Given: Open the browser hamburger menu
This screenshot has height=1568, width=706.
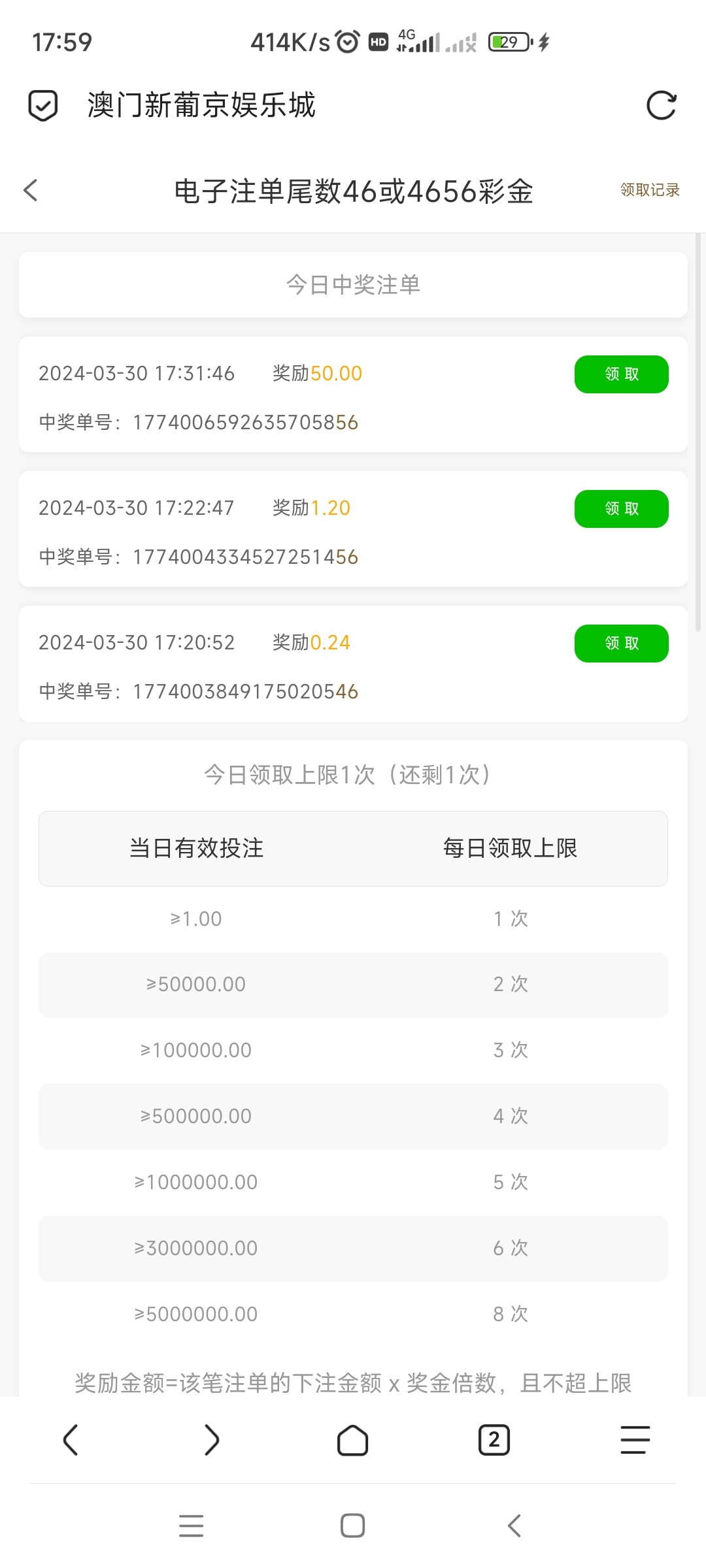Looking at the screenshot, I should (635, 1440).
